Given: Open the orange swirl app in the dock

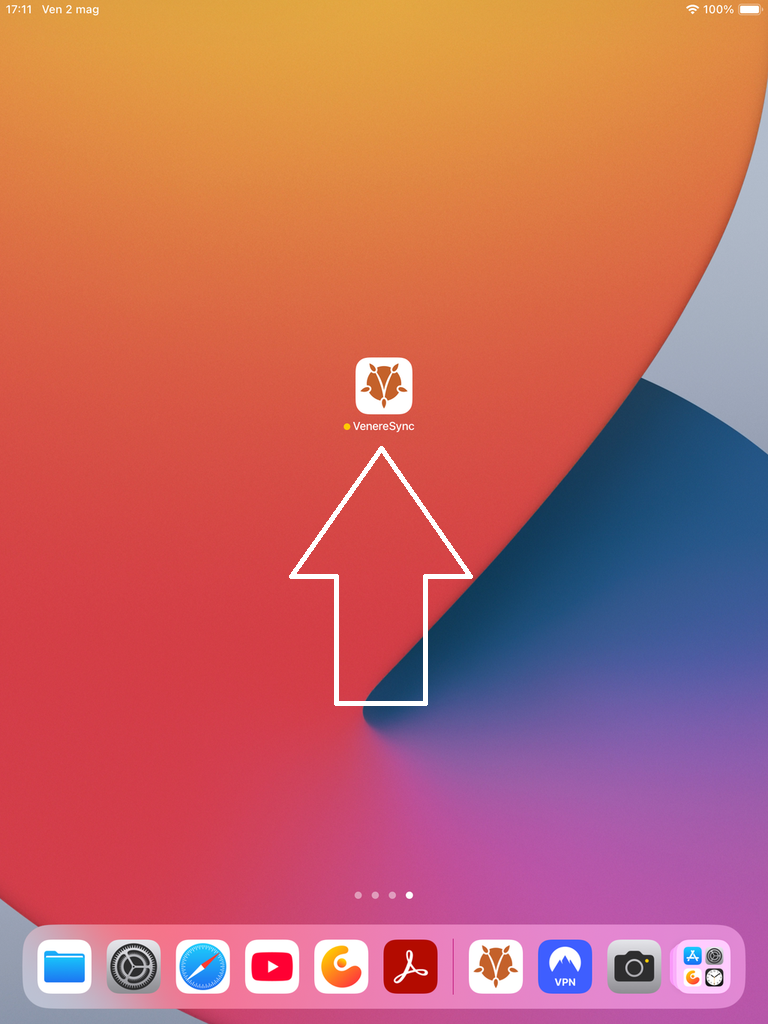Looking at the screenshot, I should [x=341, y=967].
